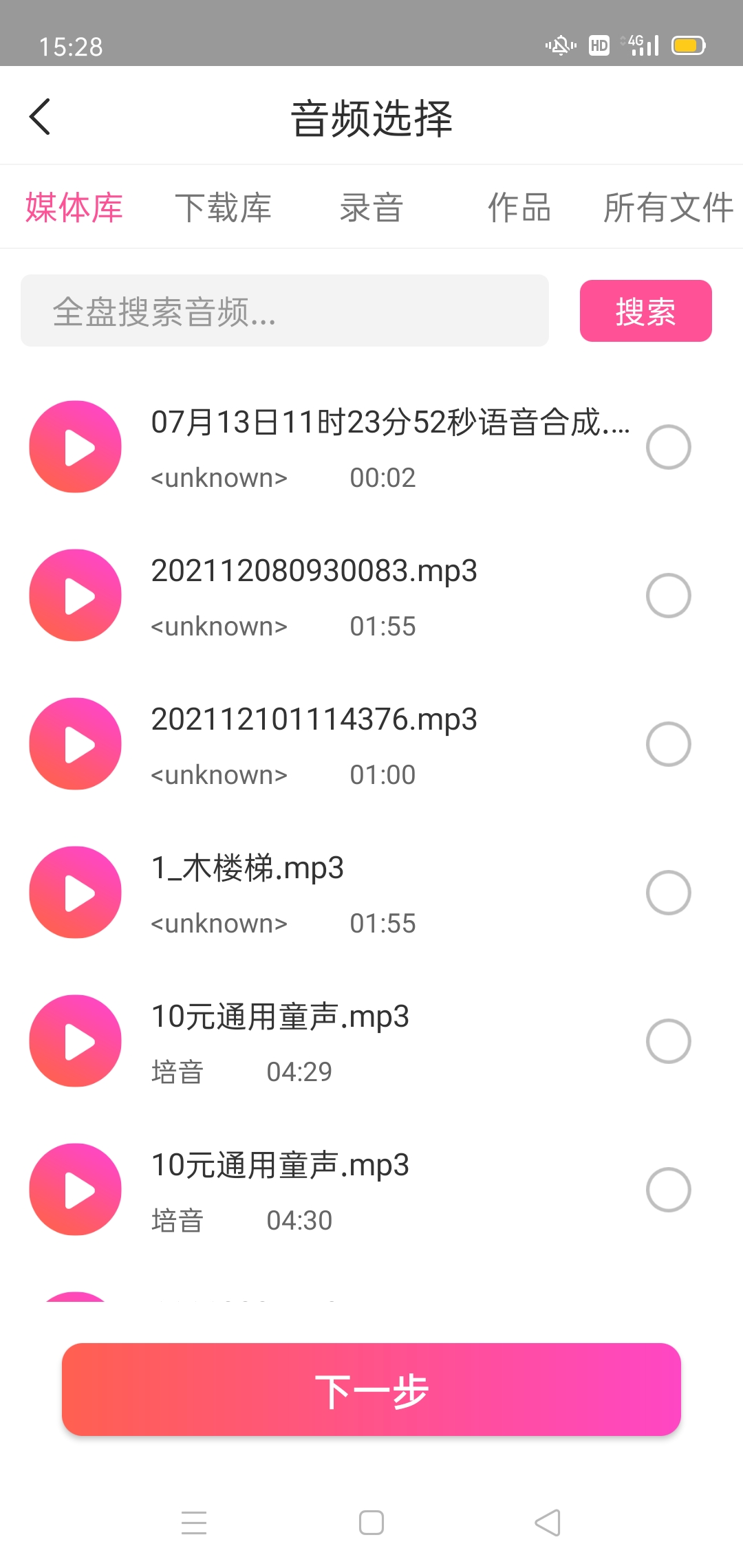Screen dimensions: 743x1568
Task: Open the recent apps navigation button
Action: pos(194,1521)
